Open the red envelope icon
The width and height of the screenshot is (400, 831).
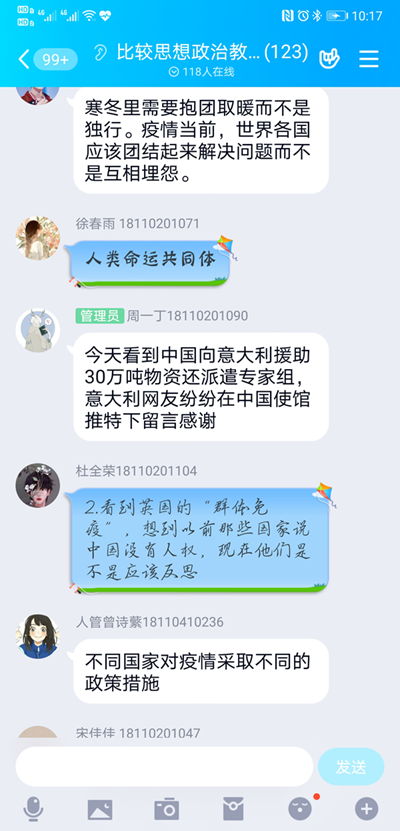[233, 809]
